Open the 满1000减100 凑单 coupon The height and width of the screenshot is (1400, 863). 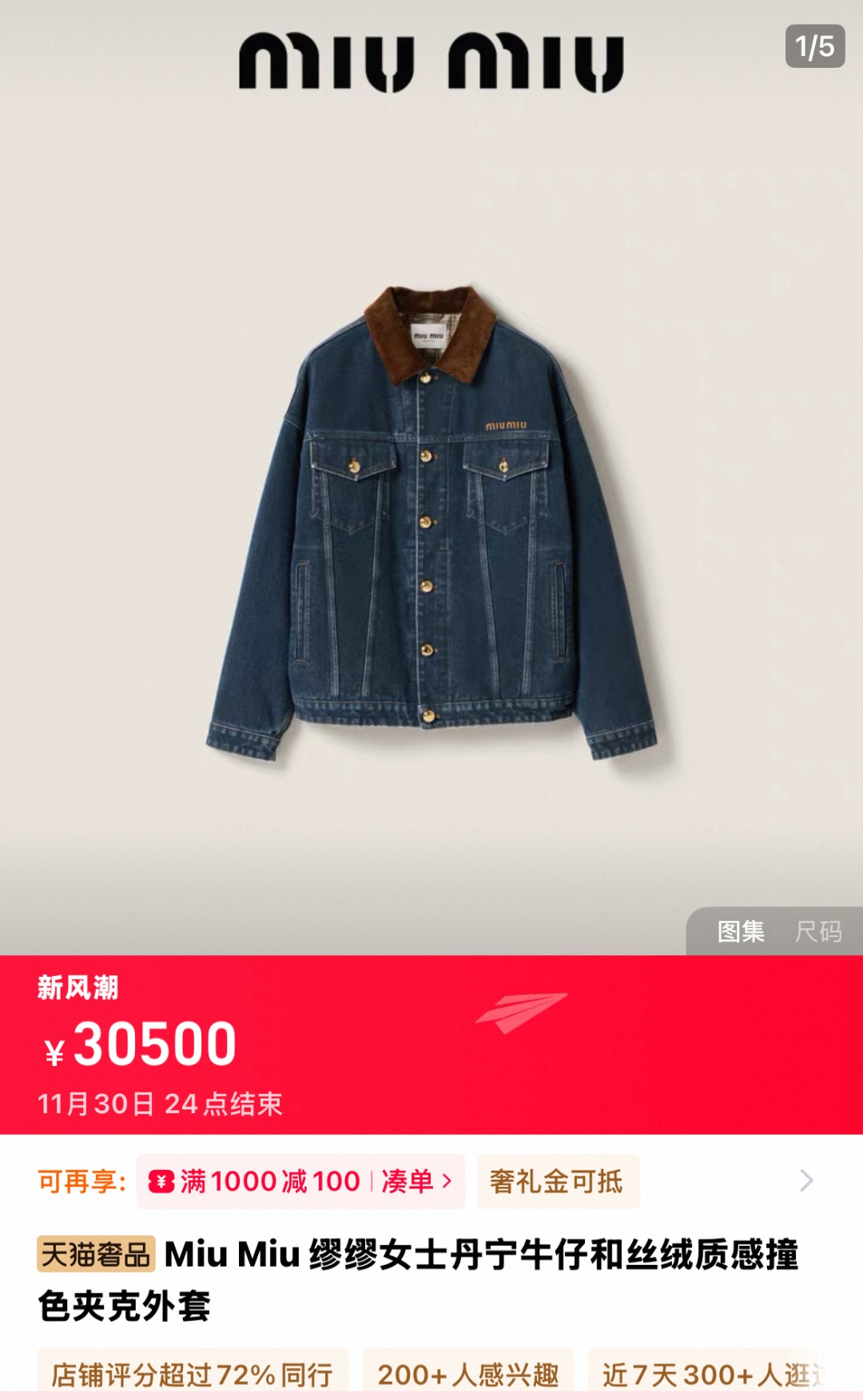tap(300, 1181)
